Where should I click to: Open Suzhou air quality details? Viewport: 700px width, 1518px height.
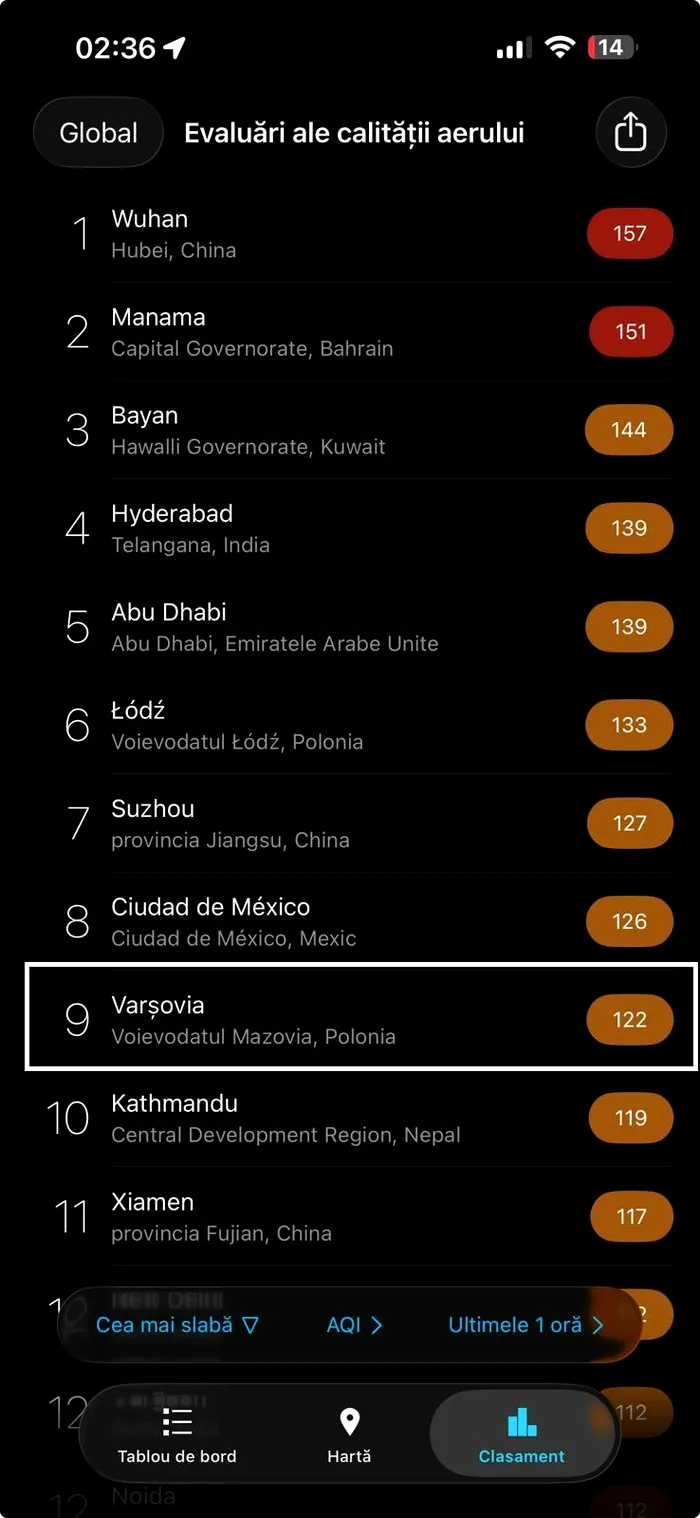click(x=350, y=823)
